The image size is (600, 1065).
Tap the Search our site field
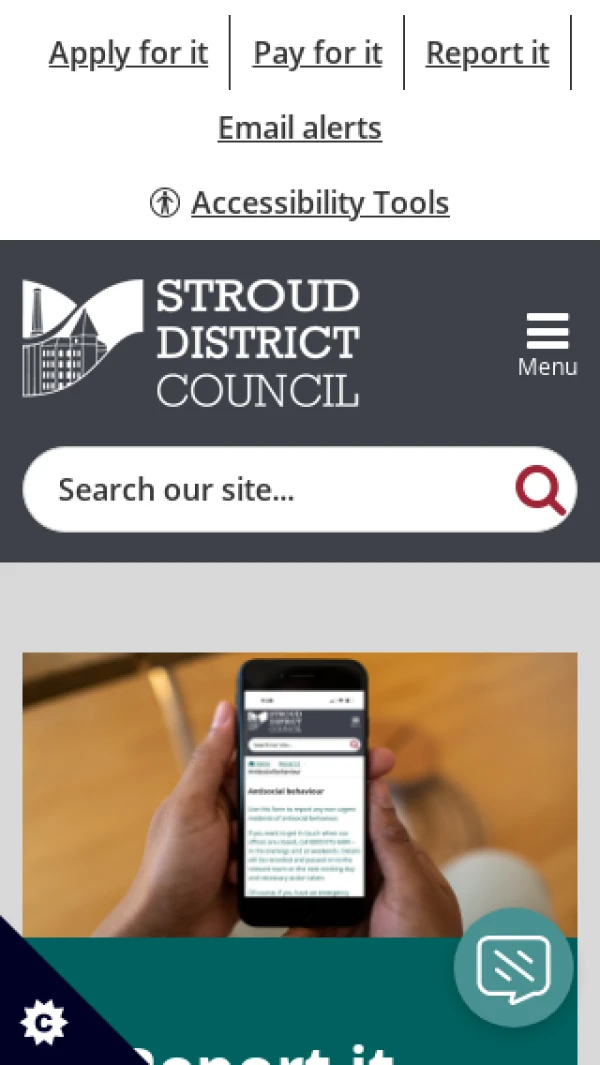[x=270, y=490]
